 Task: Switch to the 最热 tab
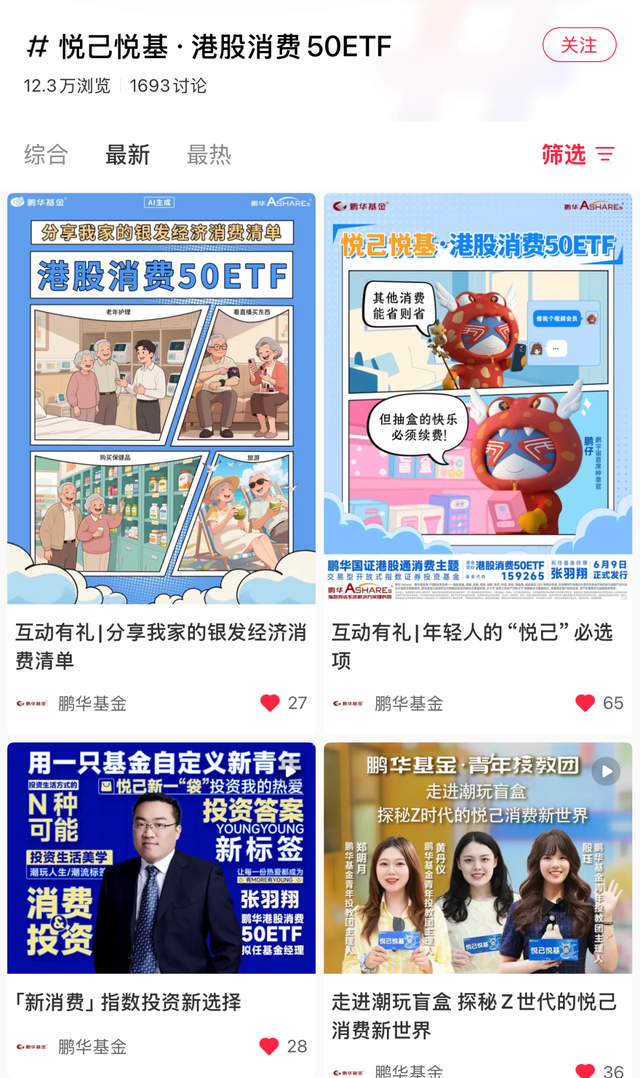pyautogui.click(x=209, y=155)
